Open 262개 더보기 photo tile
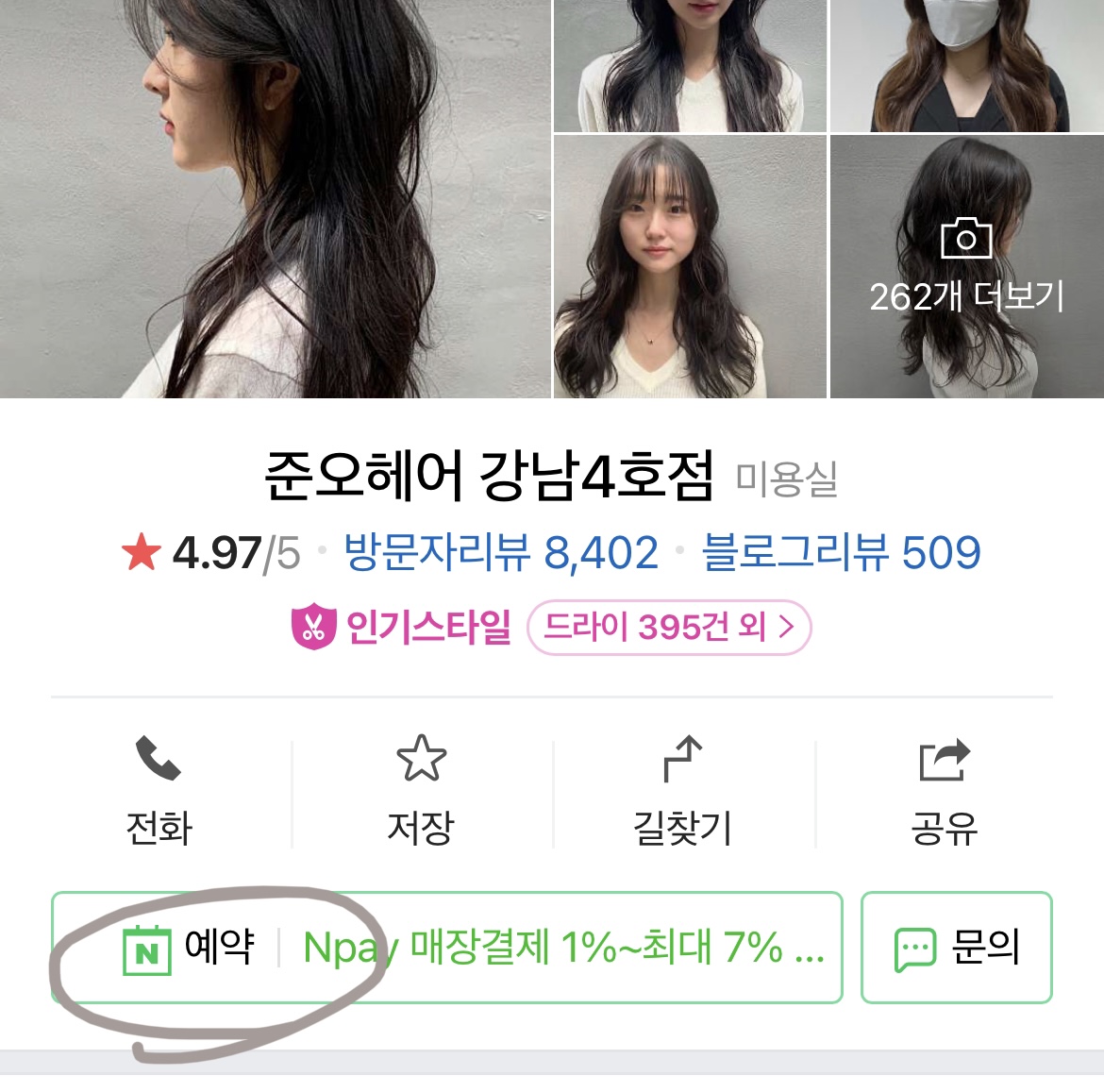Image resolution: width=1104 pixels, height=1092 pixels. [966, 267]
